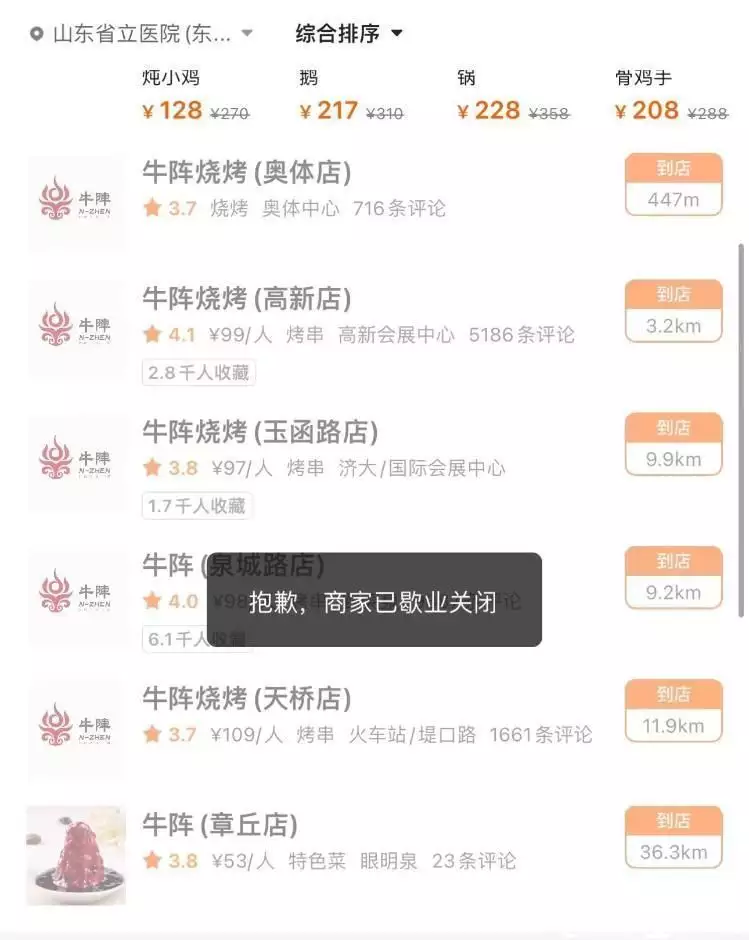Tap 到店 button showing 36.3km distance

pyautogui.click(x=673, y=838)
